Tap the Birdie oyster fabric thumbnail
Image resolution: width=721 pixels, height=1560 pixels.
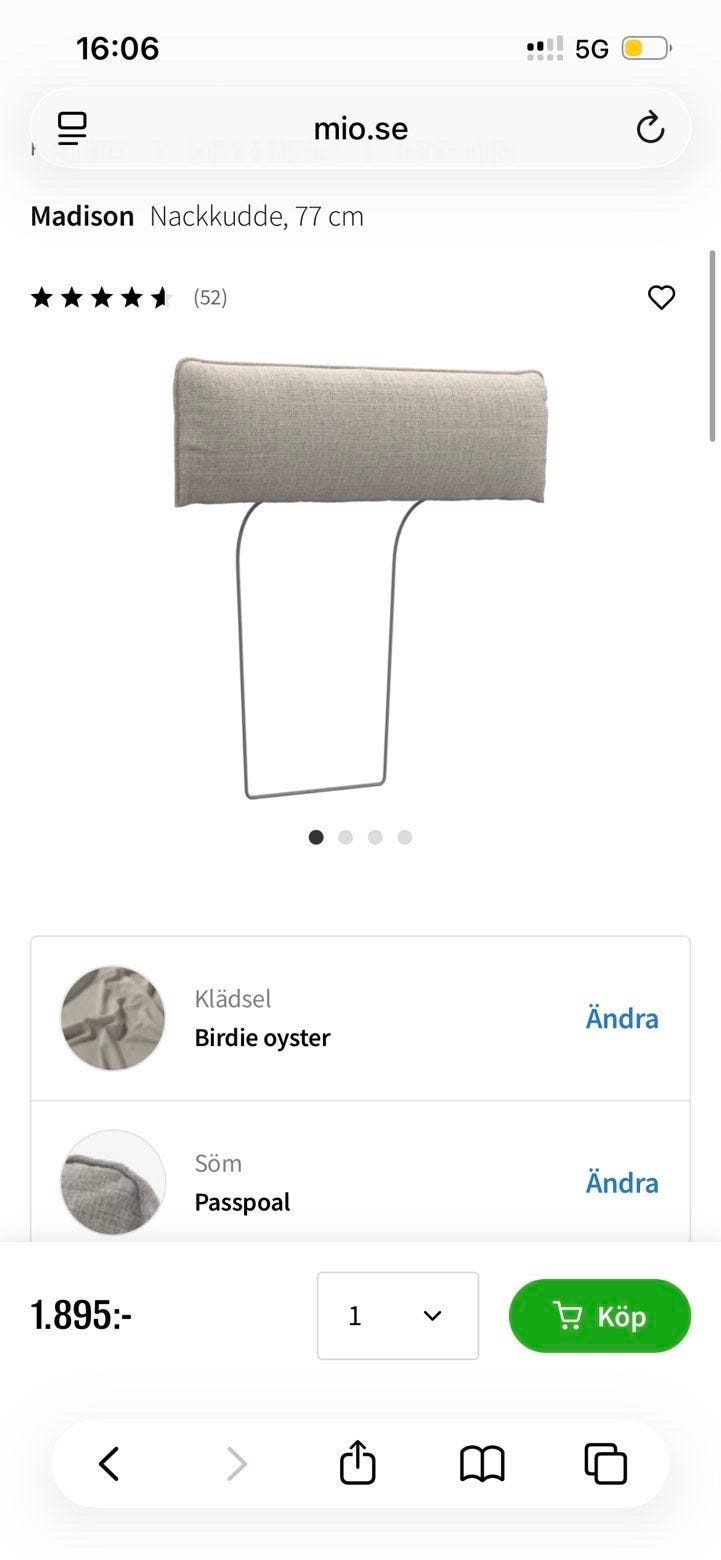[x=112, y=1018]
